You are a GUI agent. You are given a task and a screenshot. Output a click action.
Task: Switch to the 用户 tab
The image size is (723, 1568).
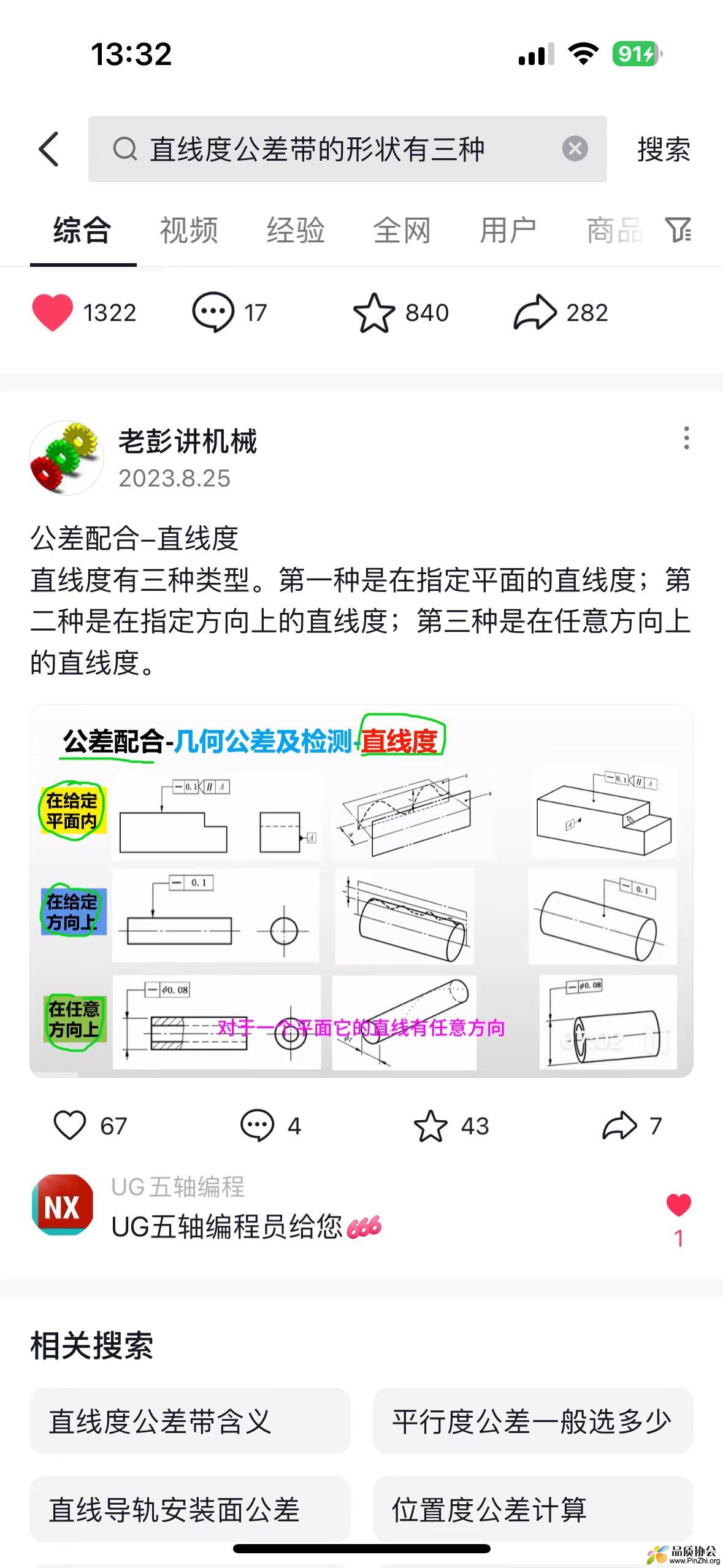tap(508, 231)
